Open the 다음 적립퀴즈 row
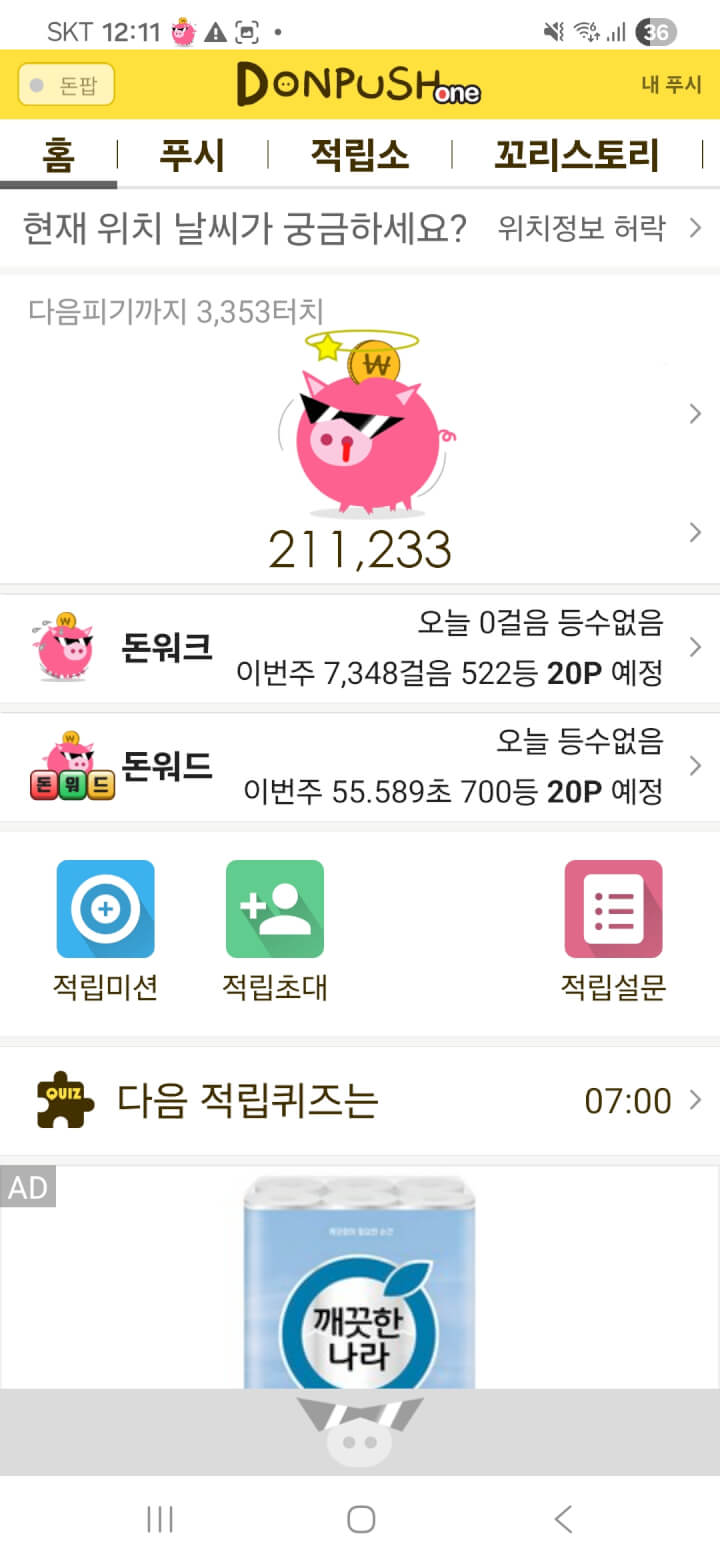The image size is (720, 1560). point(360,1101)
